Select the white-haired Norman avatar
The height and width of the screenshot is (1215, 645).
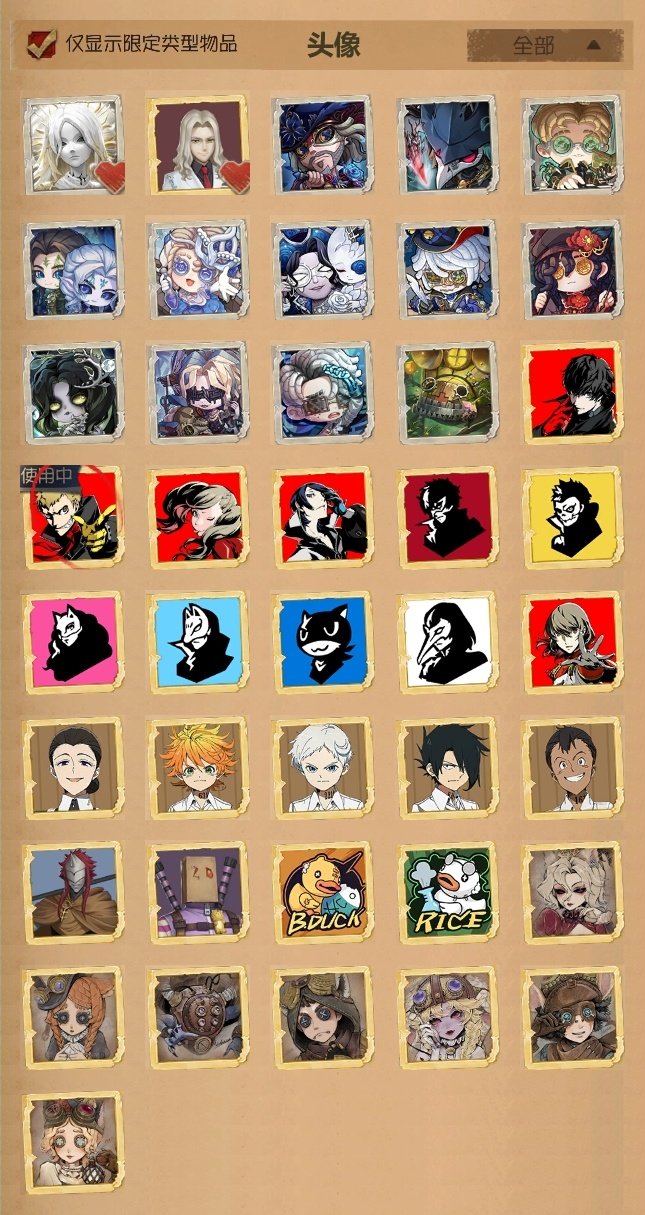[323, 768]
